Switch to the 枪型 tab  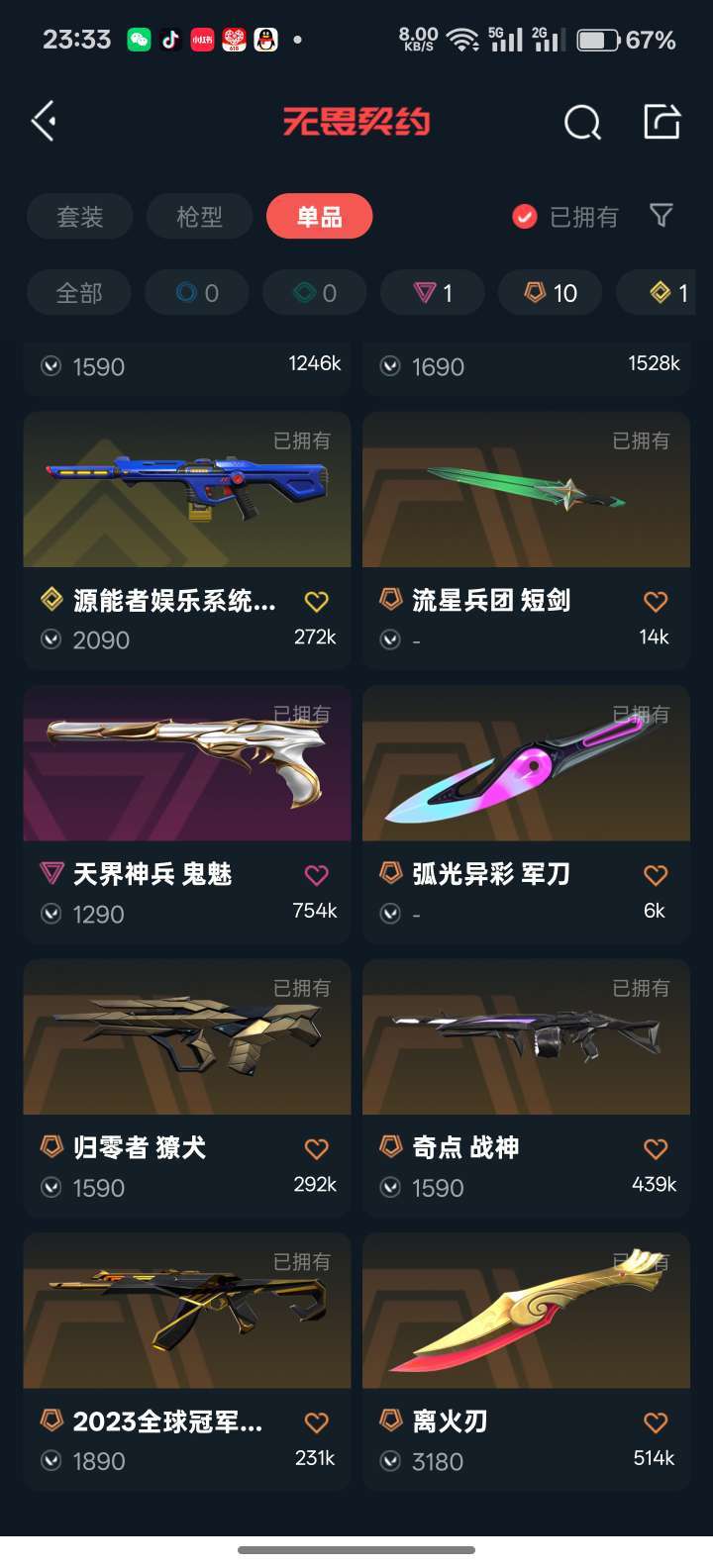click(199, 217)
